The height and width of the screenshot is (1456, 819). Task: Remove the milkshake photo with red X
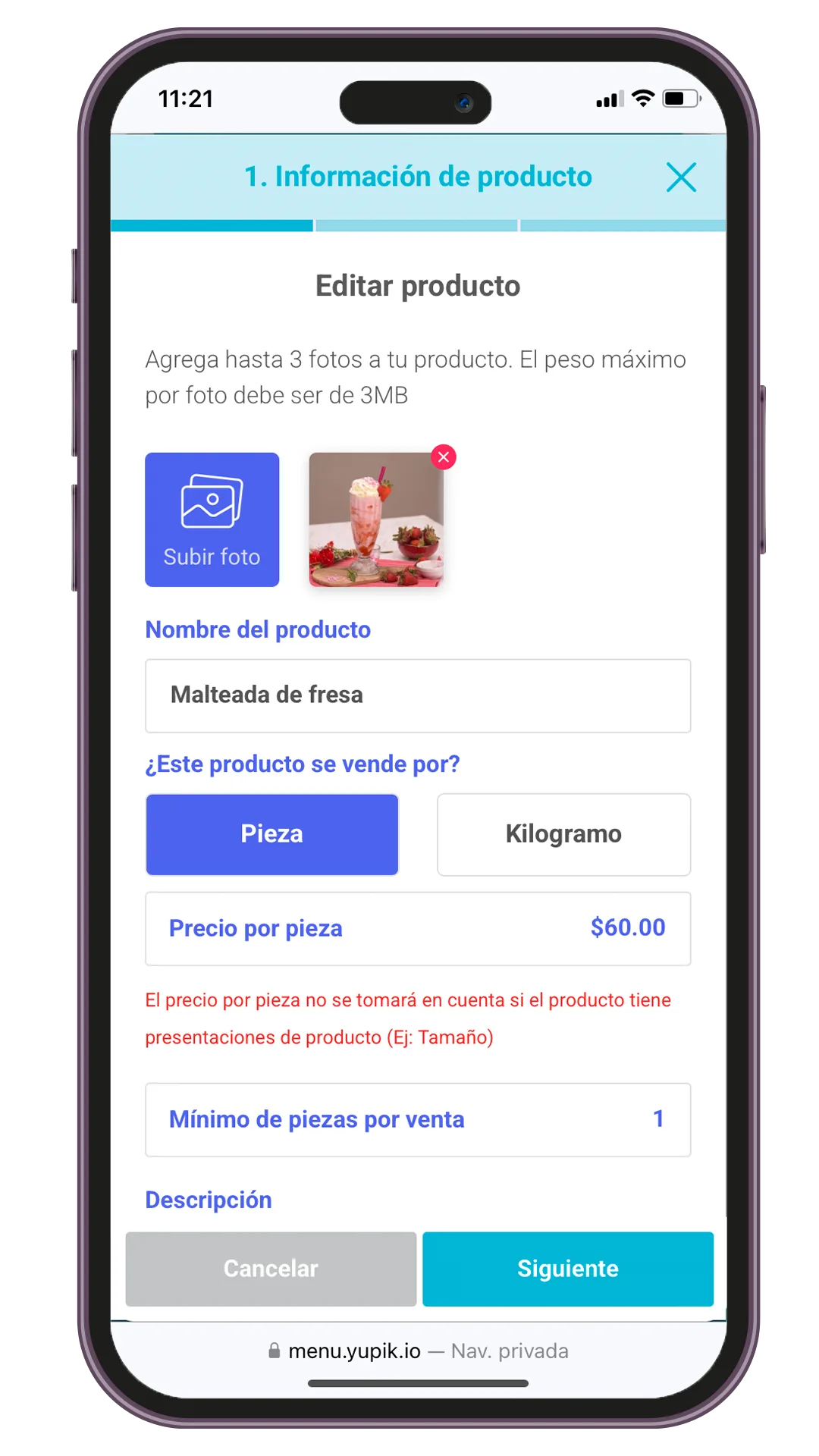tap(444, 457)
